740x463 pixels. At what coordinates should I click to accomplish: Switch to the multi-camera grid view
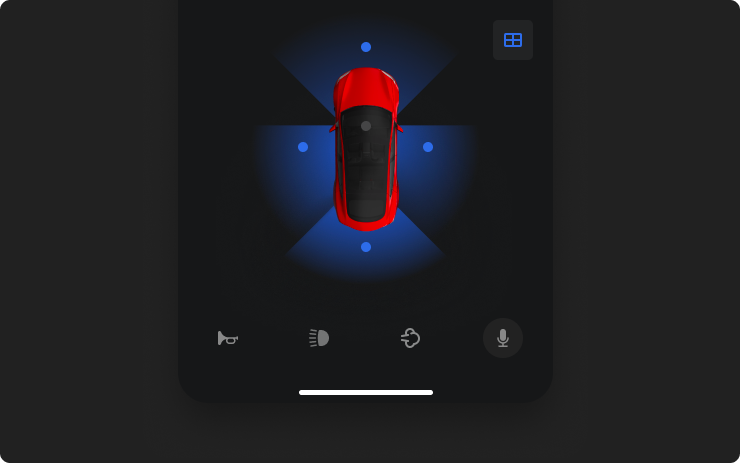coord(513,40)
